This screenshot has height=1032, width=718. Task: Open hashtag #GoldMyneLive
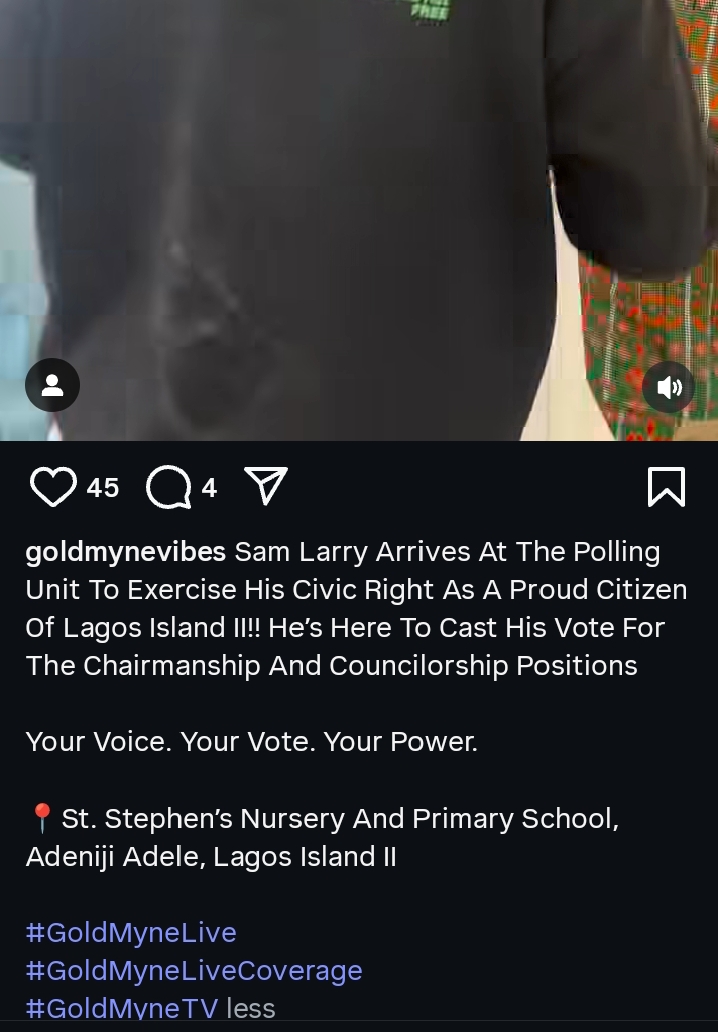[131, 932]
